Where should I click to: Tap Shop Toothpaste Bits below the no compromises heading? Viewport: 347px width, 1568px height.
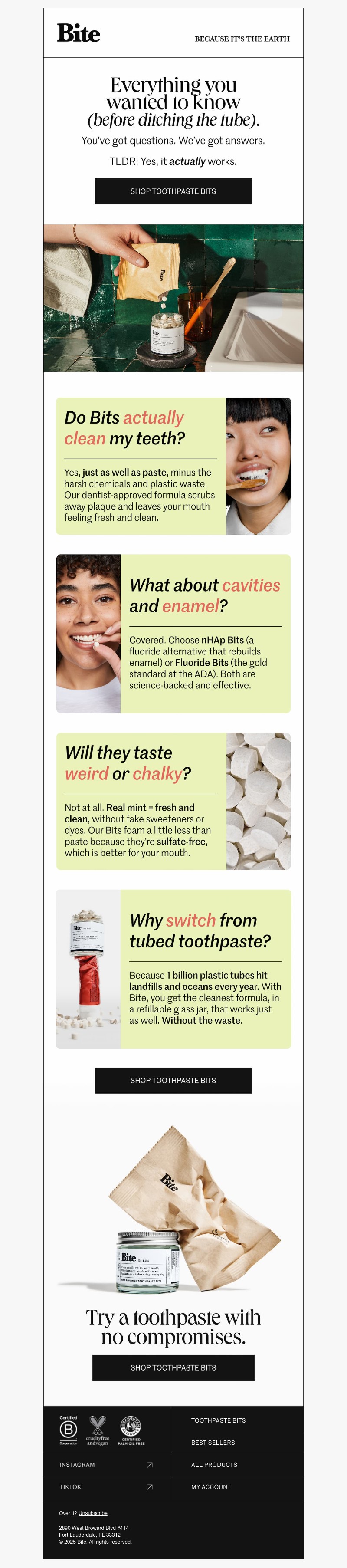pyautogui.click(x=173, y=1367)
